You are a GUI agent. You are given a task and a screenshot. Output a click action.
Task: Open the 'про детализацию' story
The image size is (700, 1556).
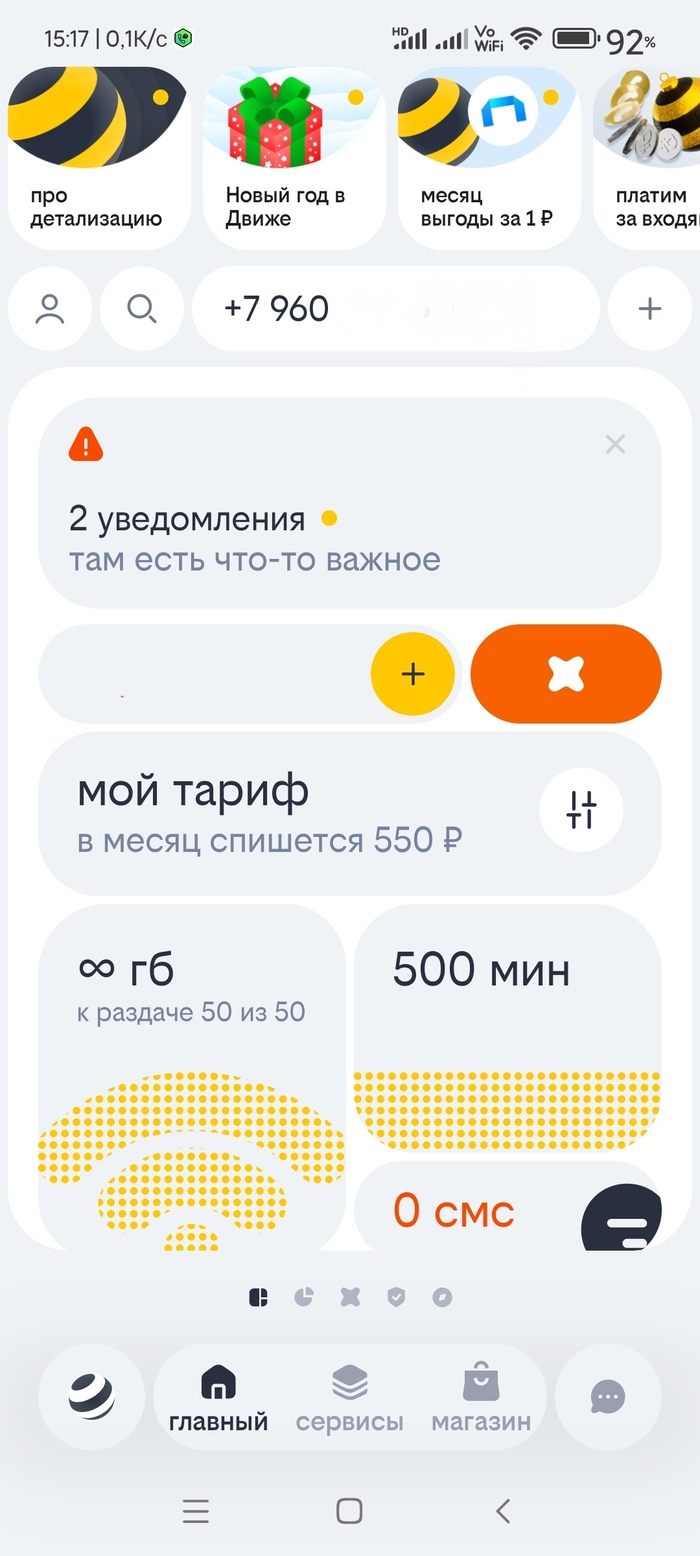[97, 157]
